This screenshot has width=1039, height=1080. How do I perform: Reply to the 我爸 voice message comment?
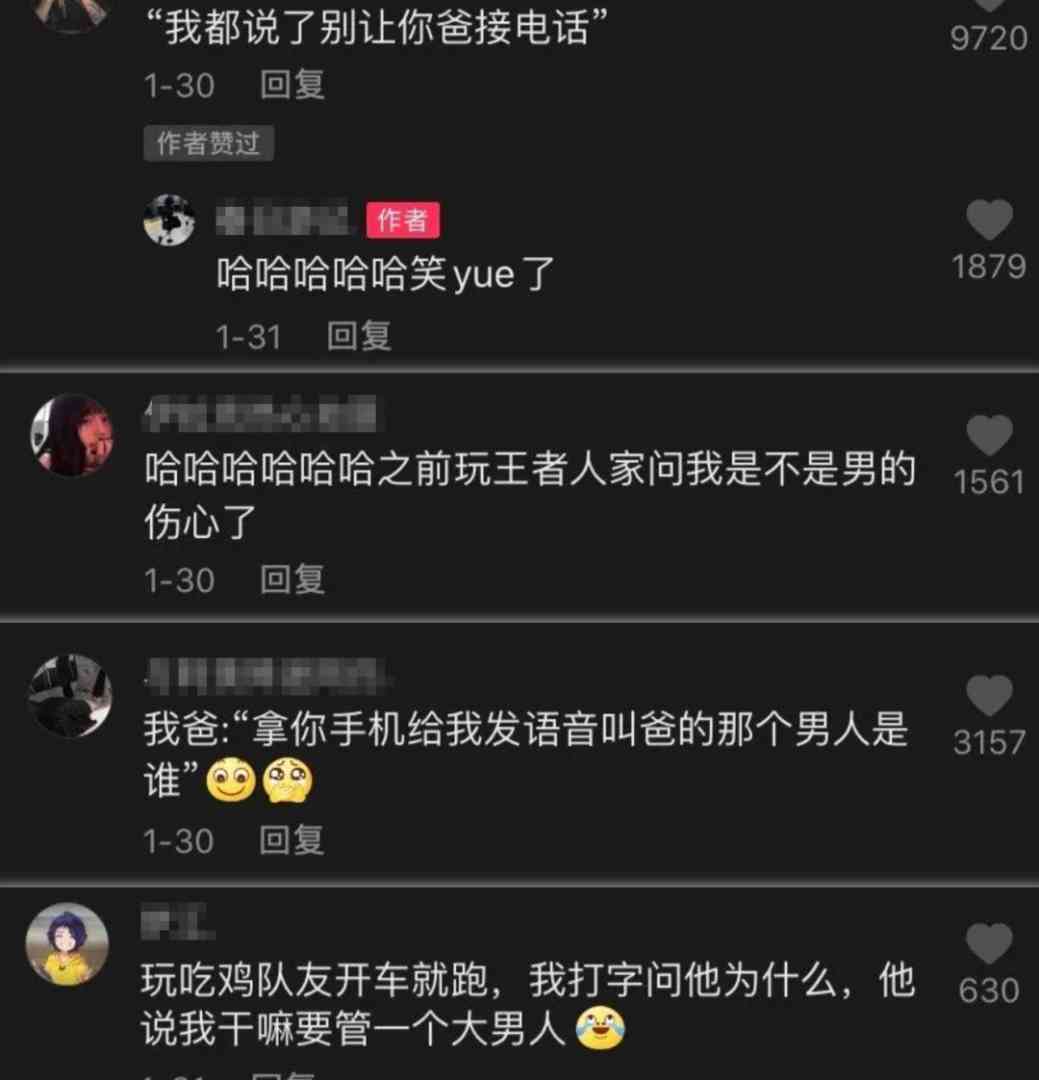click(292, 840)
